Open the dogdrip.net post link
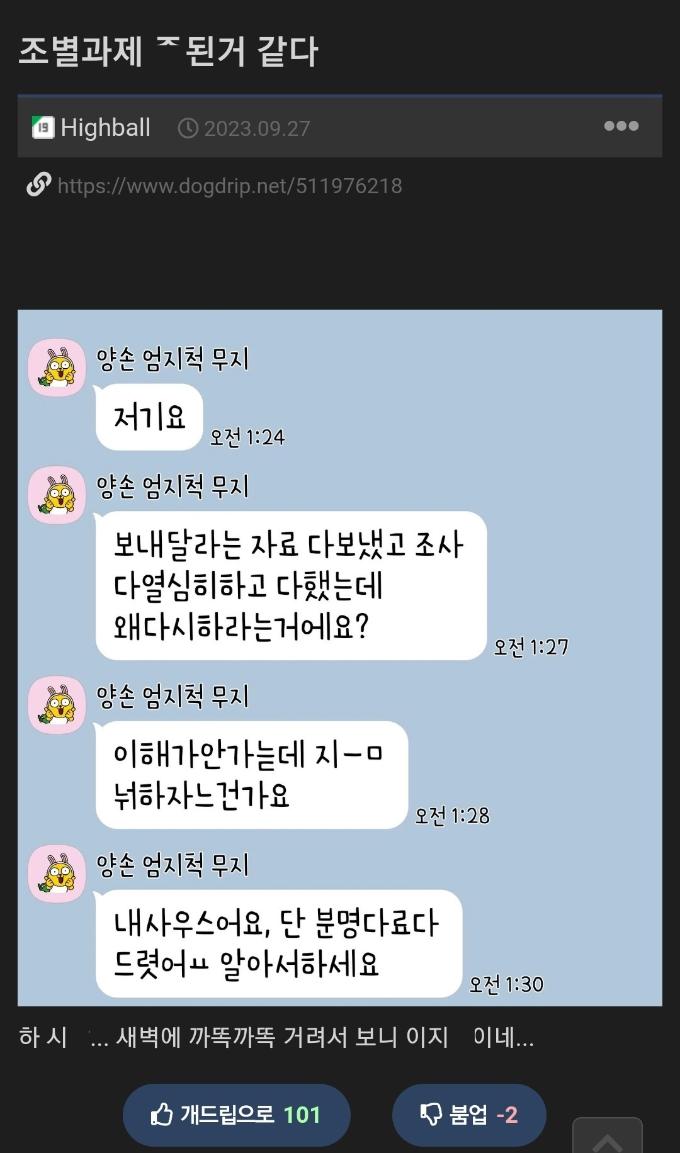 tap(229, 186)
